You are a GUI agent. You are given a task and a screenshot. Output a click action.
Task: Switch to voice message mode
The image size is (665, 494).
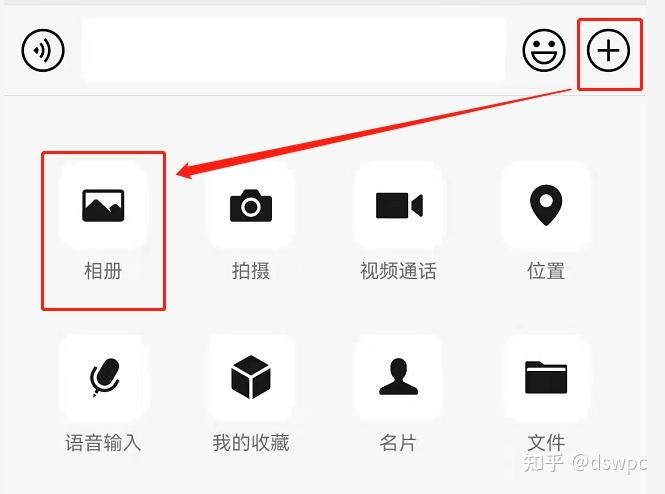click(43, 49)
